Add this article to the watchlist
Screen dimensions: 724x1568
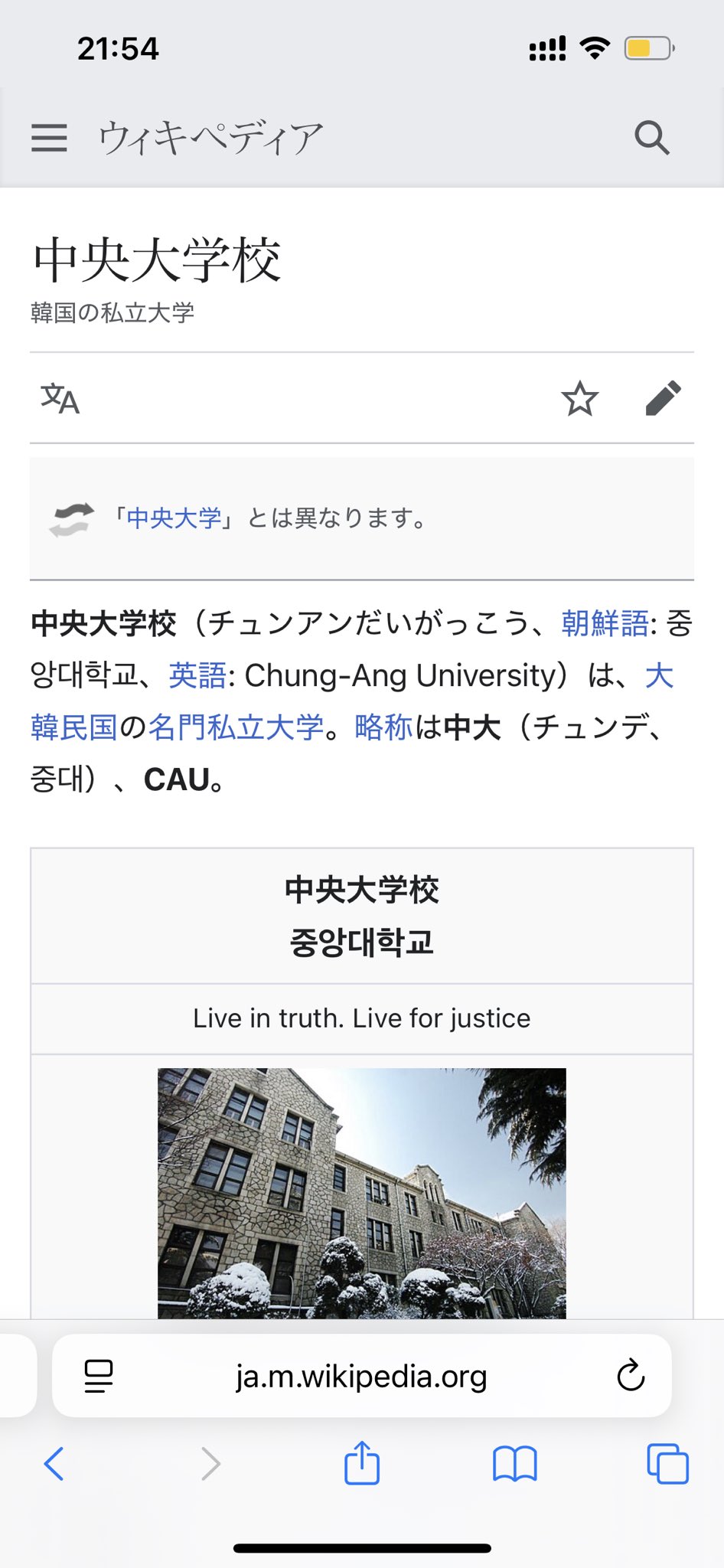pos(579,398)
